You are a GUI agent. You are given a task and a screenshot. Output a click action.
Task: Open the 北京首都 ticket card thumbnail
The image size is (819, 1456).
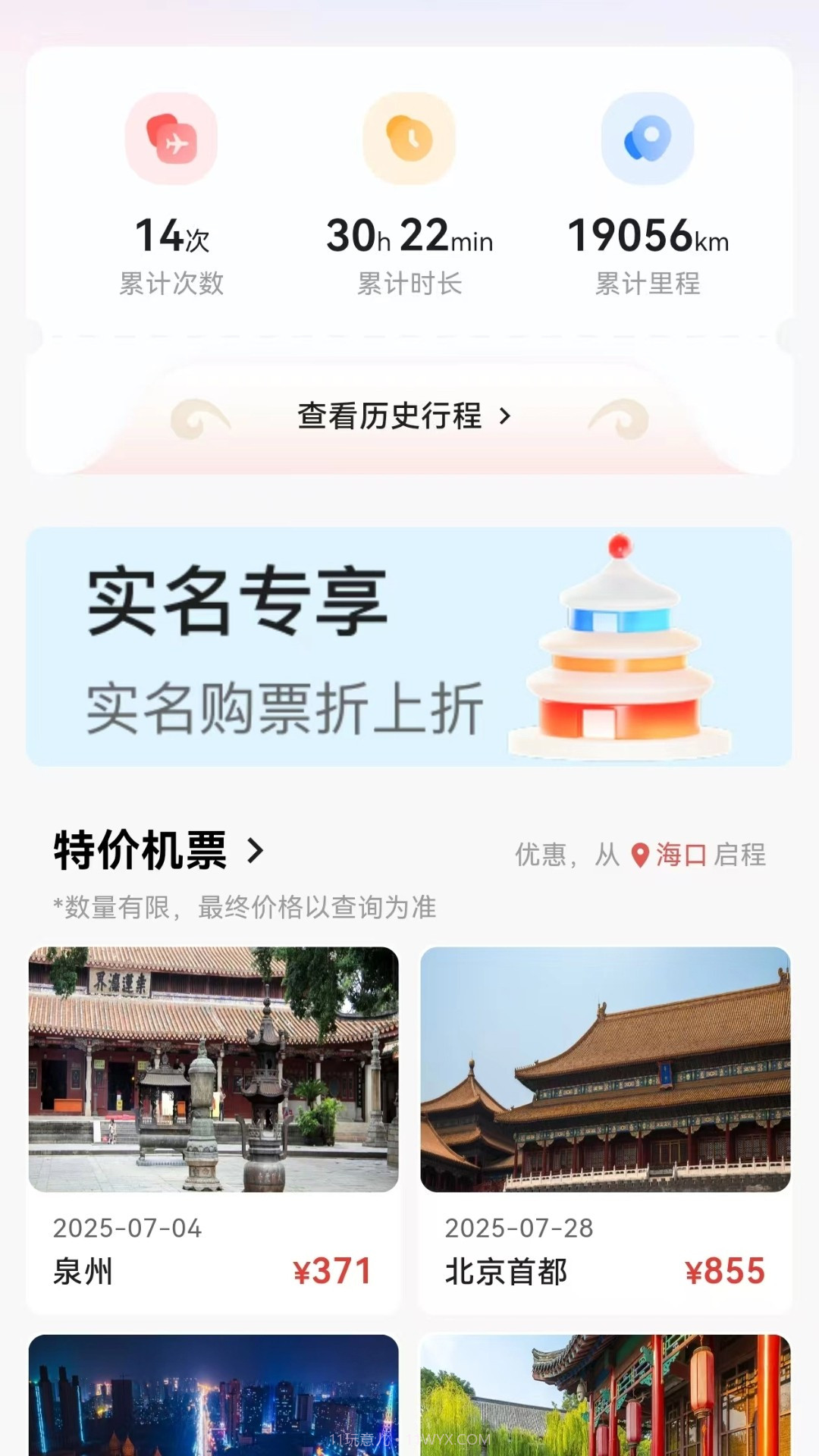pos(607,1084)
